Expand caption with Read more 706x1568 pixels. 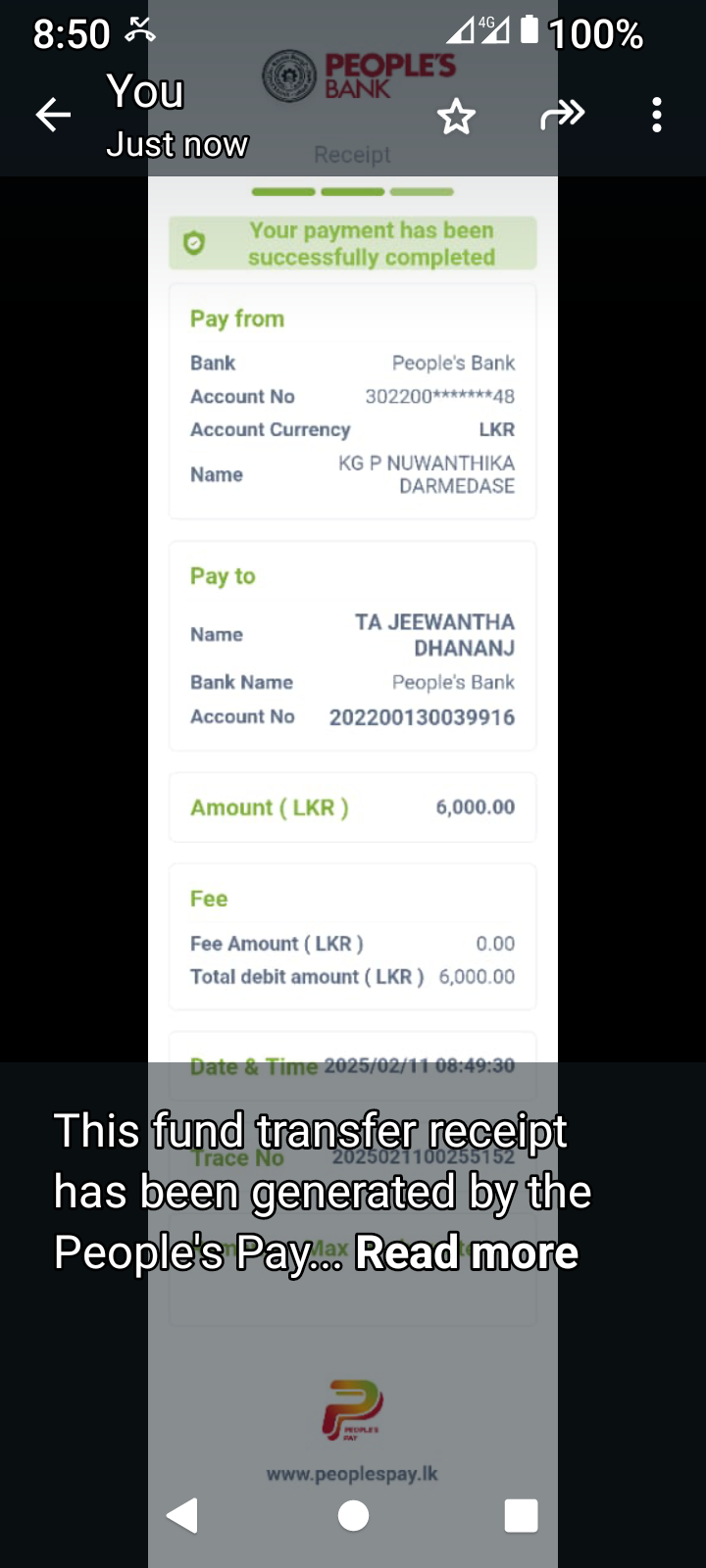click(467, 1252)
